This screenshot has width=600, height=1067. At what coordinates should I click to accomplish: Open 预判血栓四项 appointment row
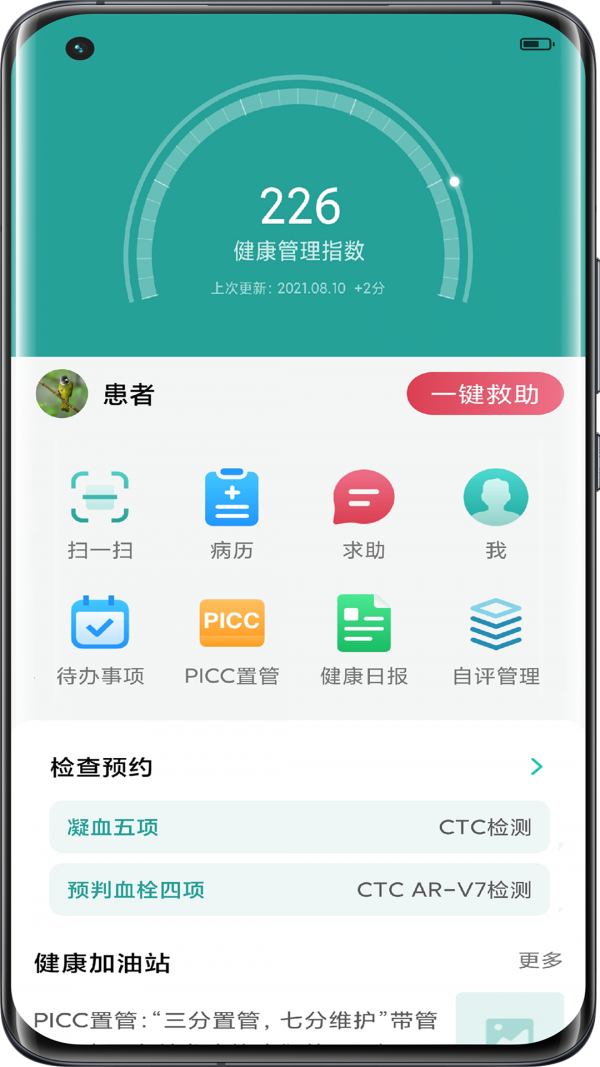pyautogui.click(x=299, y=889)
